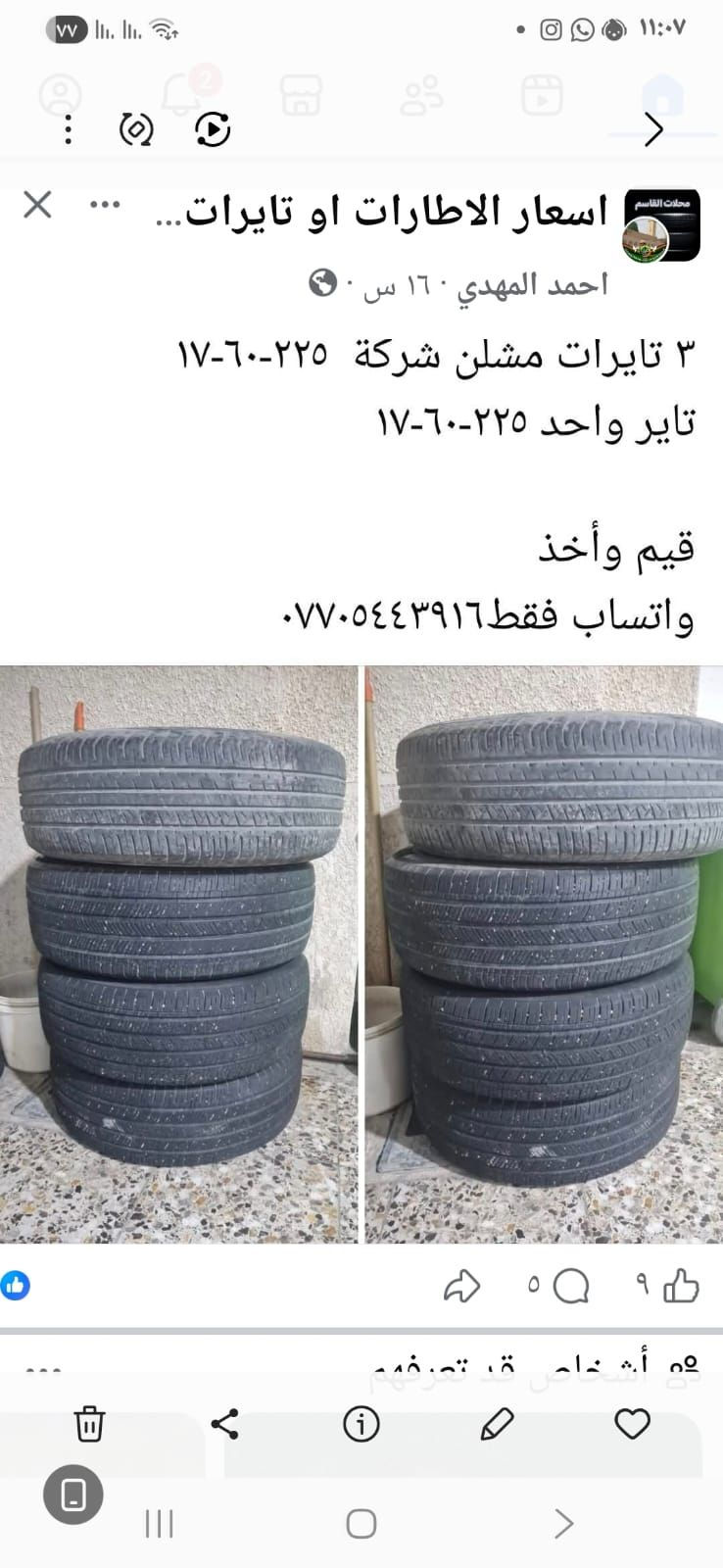Image resolution: width=723 pixels, height=1568 pixels.
Task: Open recent apps from navigation bar
Action: [159, 1524]
